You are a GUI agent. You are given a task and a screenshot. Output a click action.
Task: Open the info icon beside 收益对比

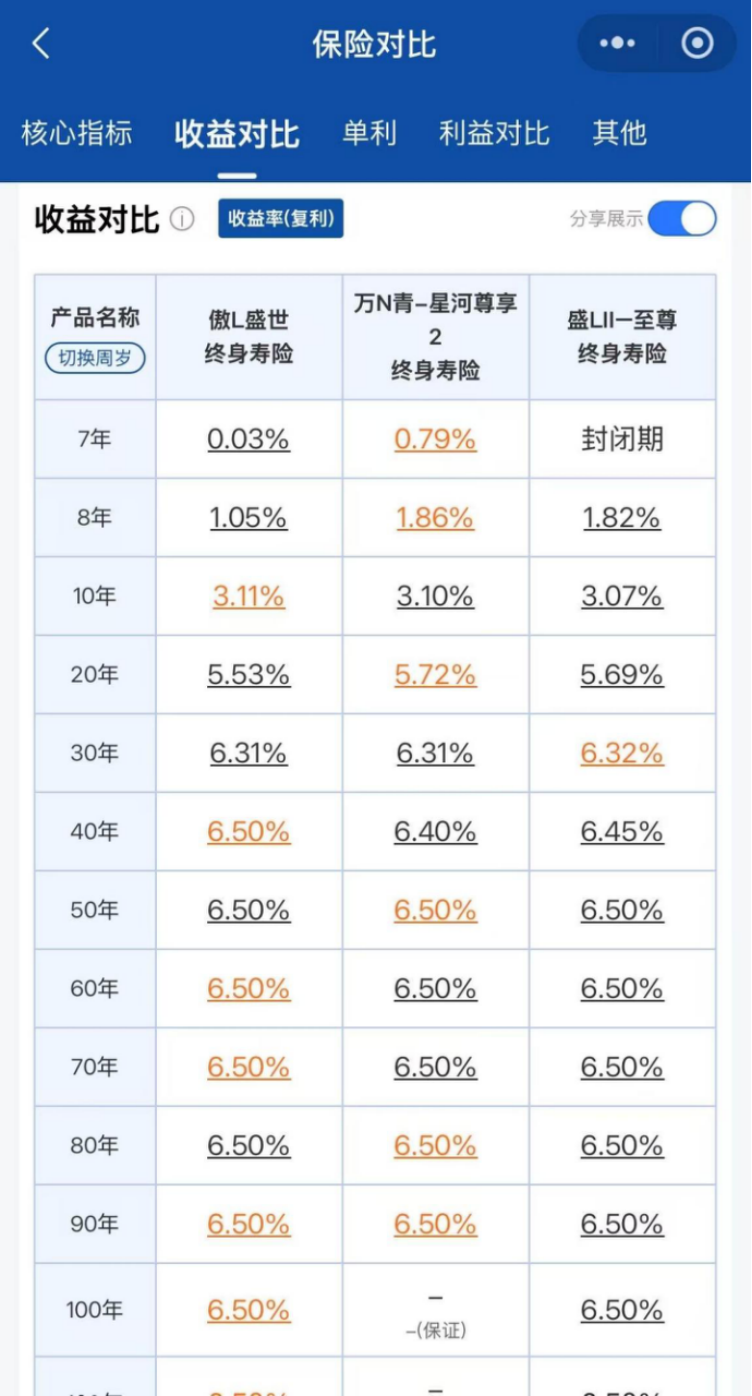point(182,219)
